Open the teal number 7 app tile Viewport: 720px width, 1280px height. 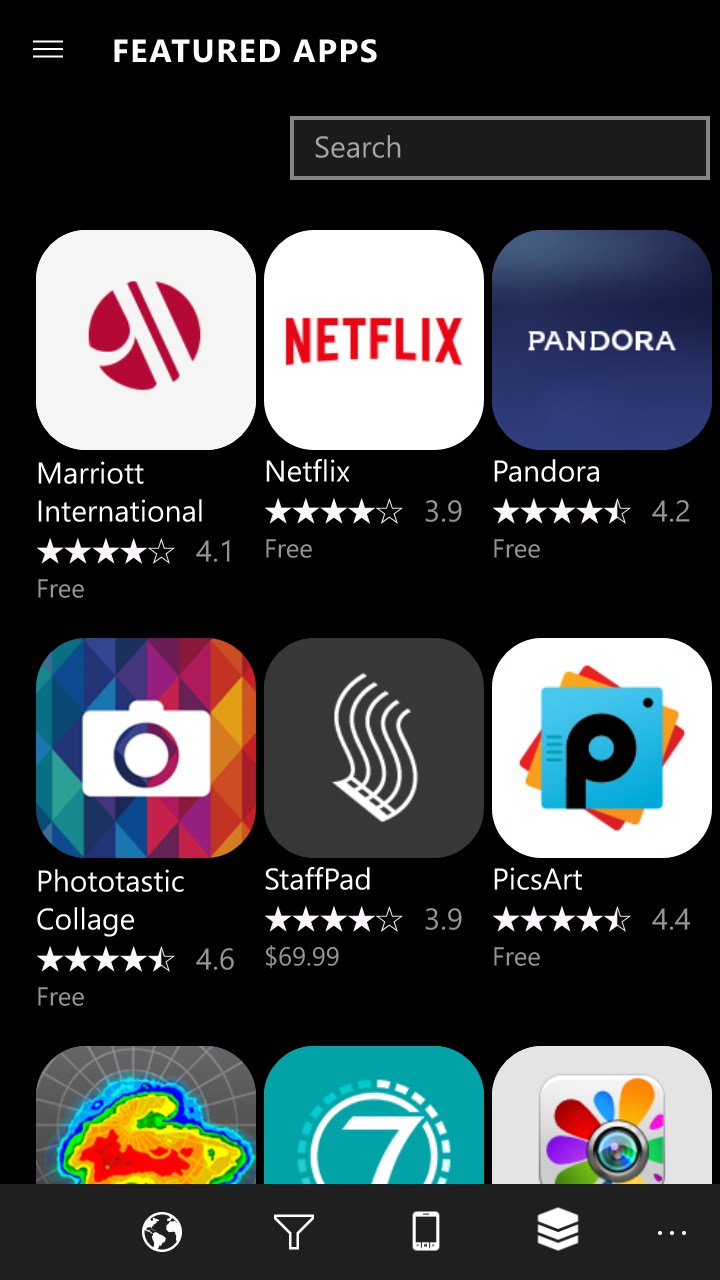point(373,1115)
